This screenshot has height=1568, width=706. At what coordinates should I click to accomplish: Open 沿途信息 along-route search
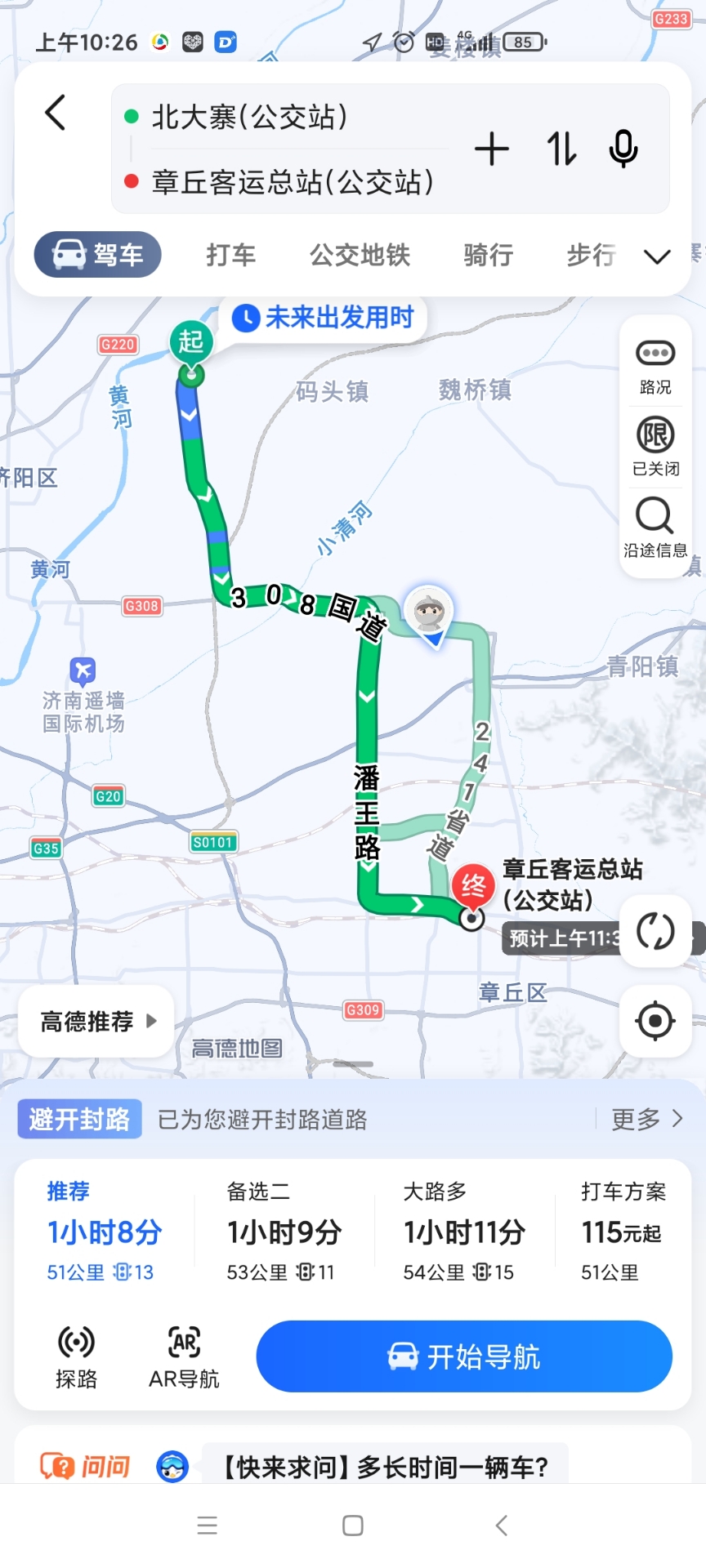tap(655, 528)
